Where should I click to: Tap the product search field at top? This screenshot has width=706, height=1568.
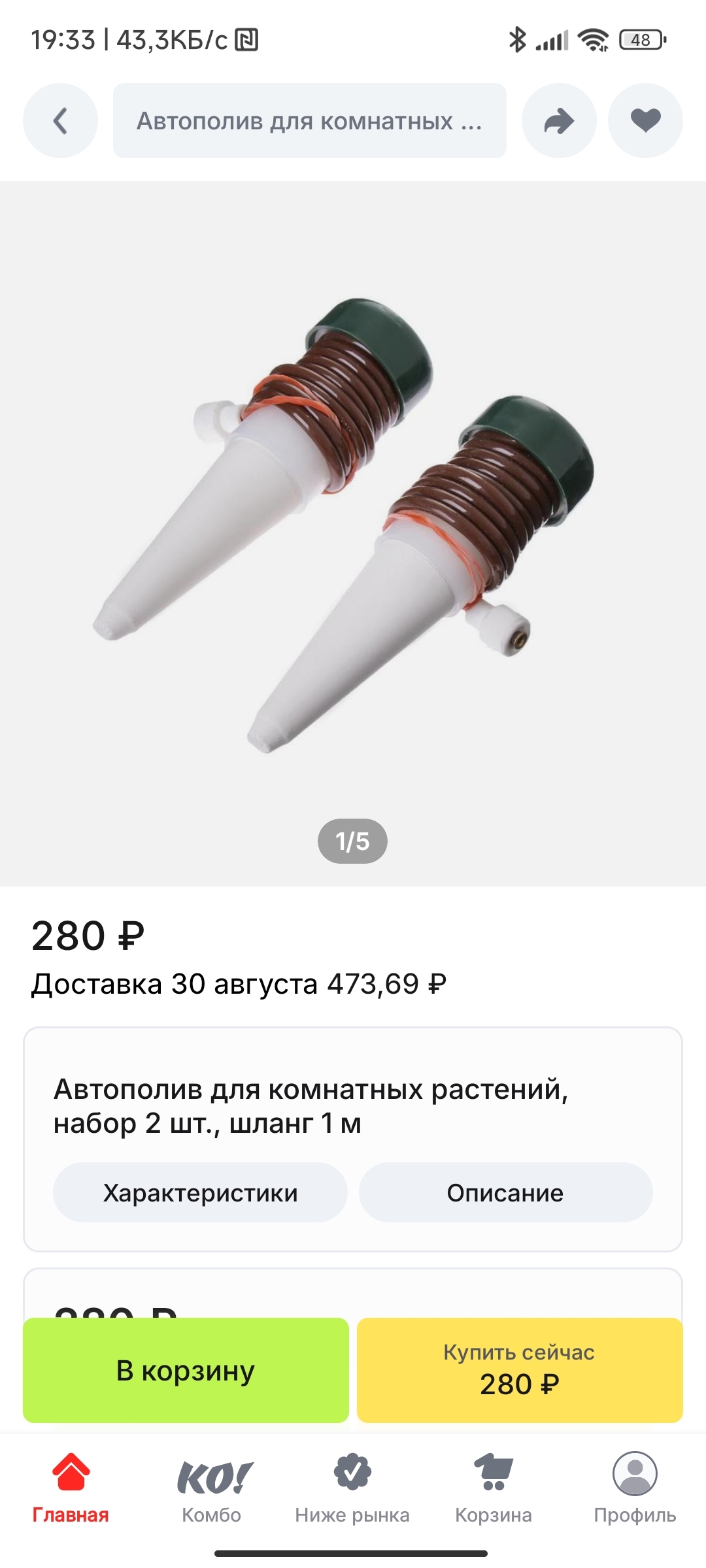coord(309,121)
